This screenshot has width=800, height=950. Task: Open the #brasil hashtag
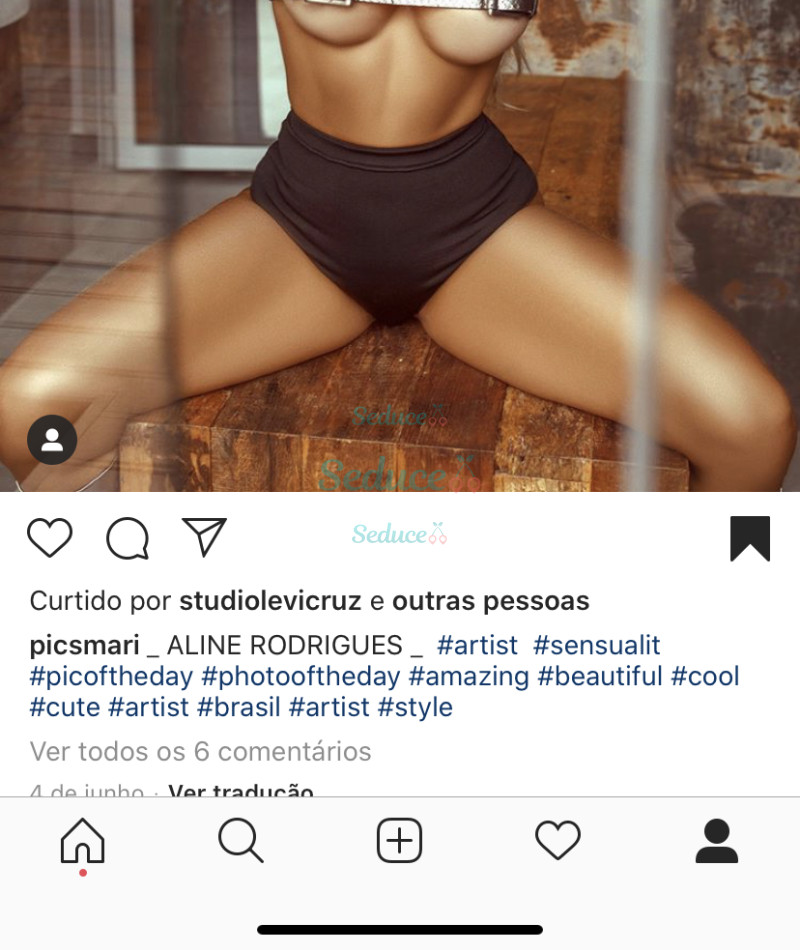click(238, 707)
